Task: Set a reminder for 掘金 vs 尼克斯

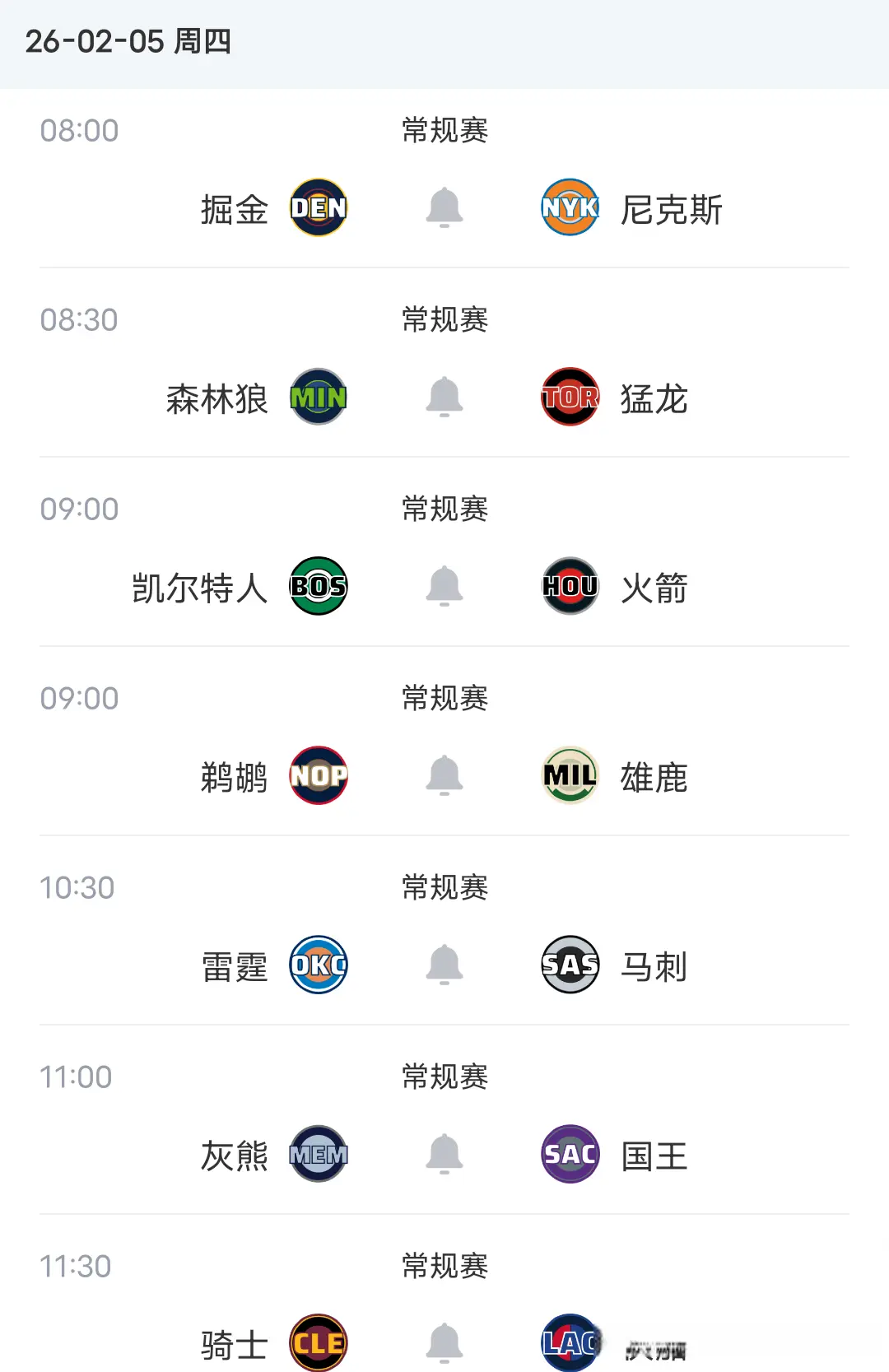Action: 444,207
